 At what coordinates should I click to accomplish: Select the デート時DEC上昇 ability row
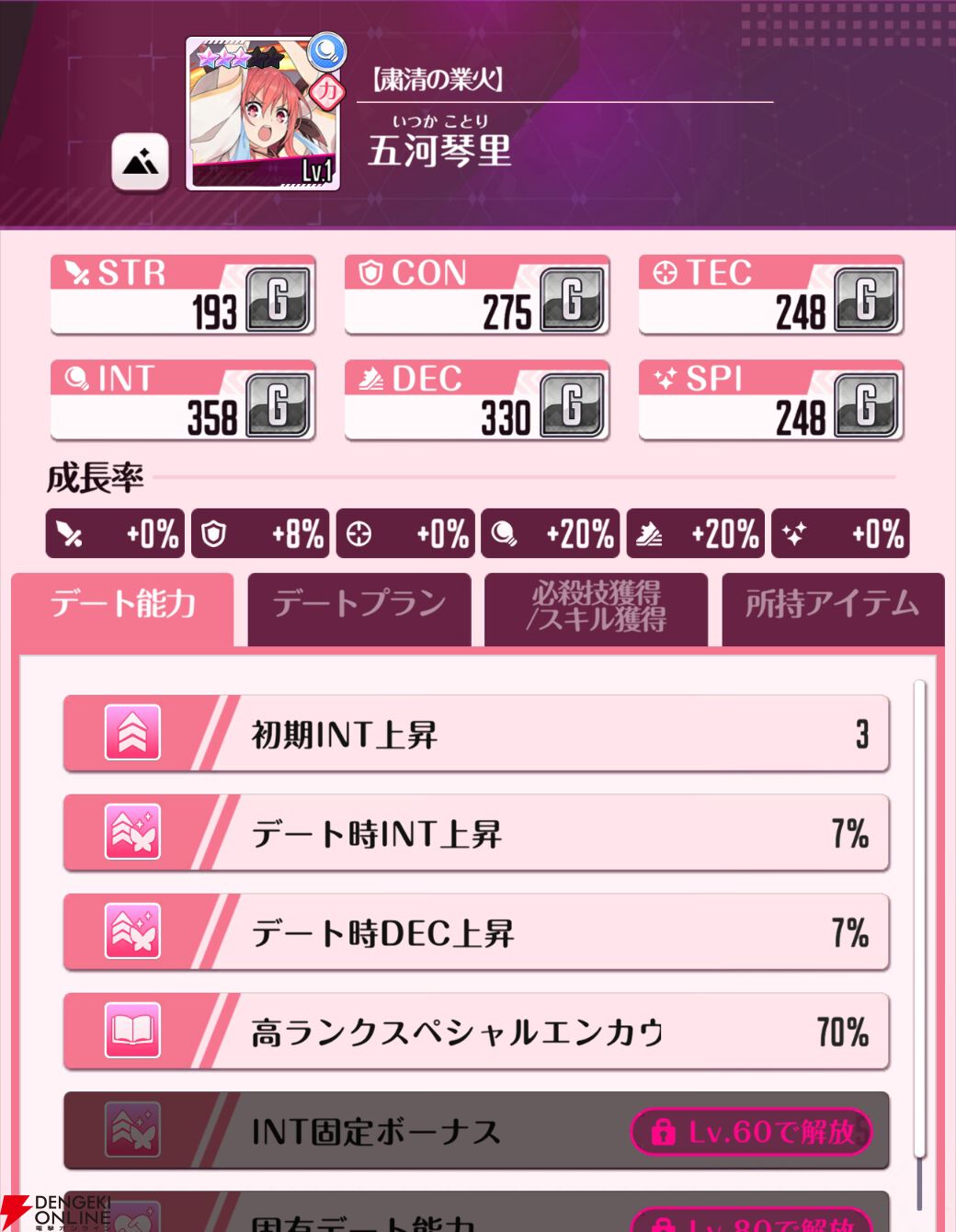[475, 933]
